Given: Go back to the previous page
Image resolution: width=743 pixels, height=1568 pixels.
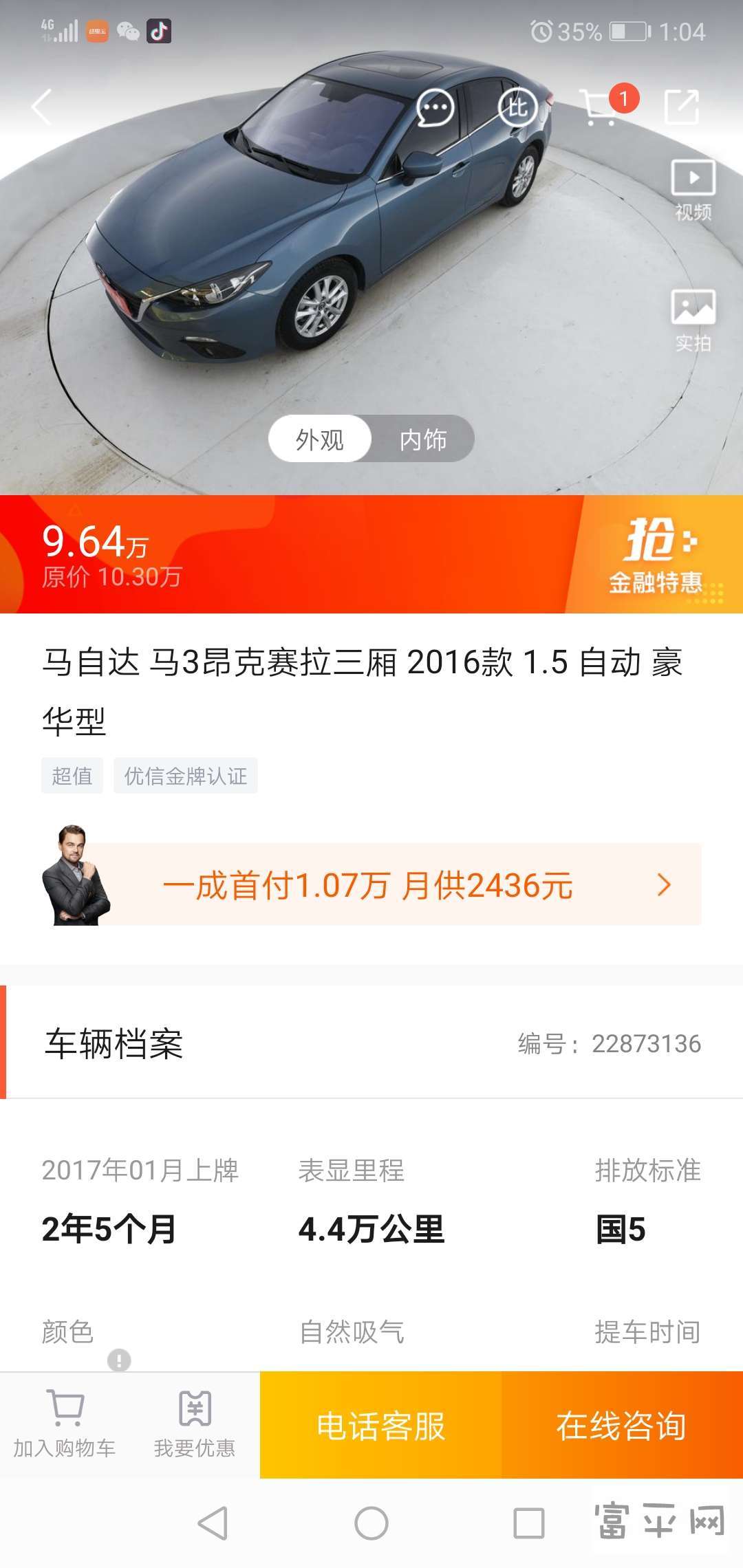Looking at the screenshot, I should point(42,107).
